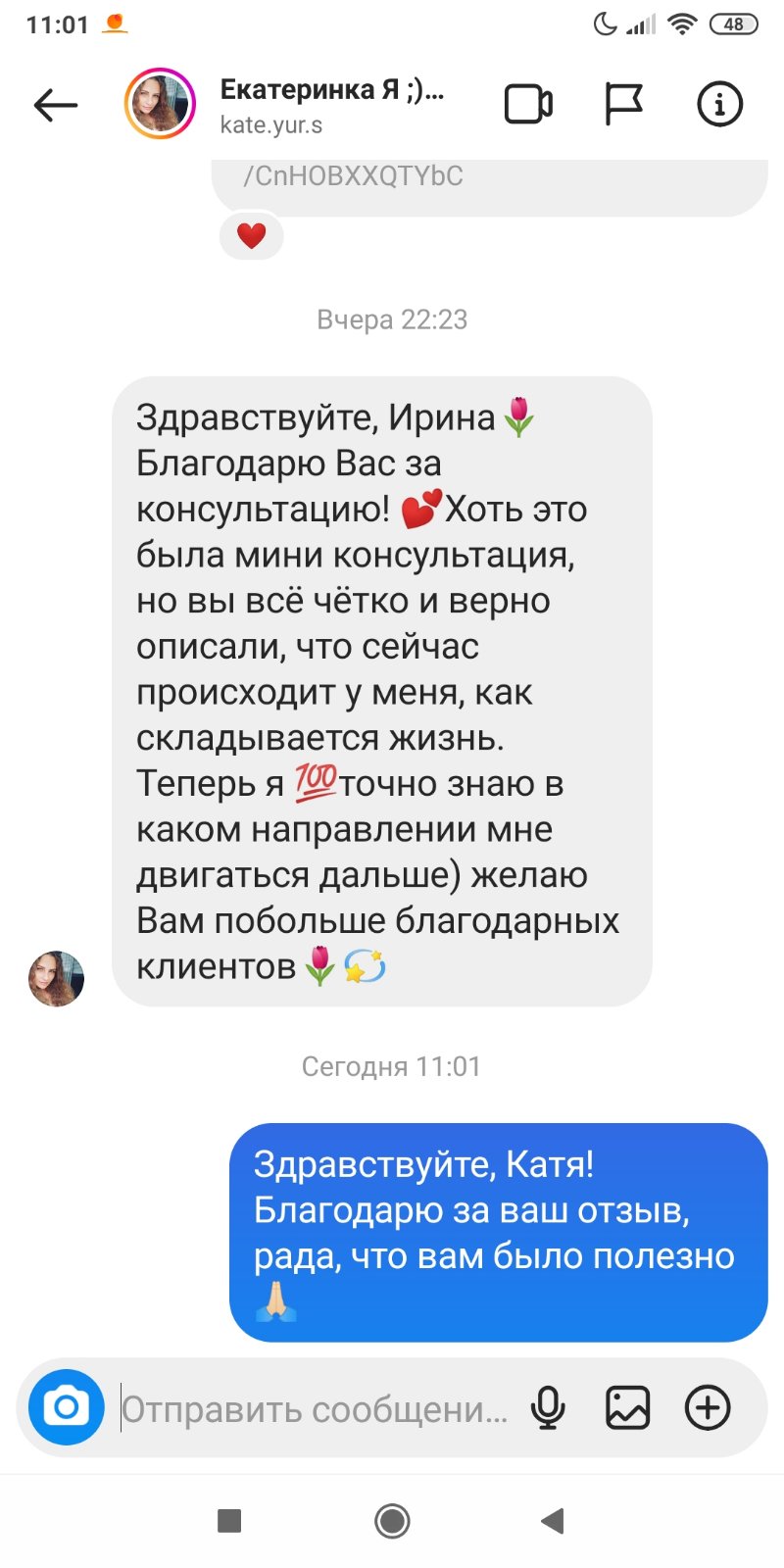Open the conversation info details
This screenshot has height=1568, width=784.
(719, 105)
